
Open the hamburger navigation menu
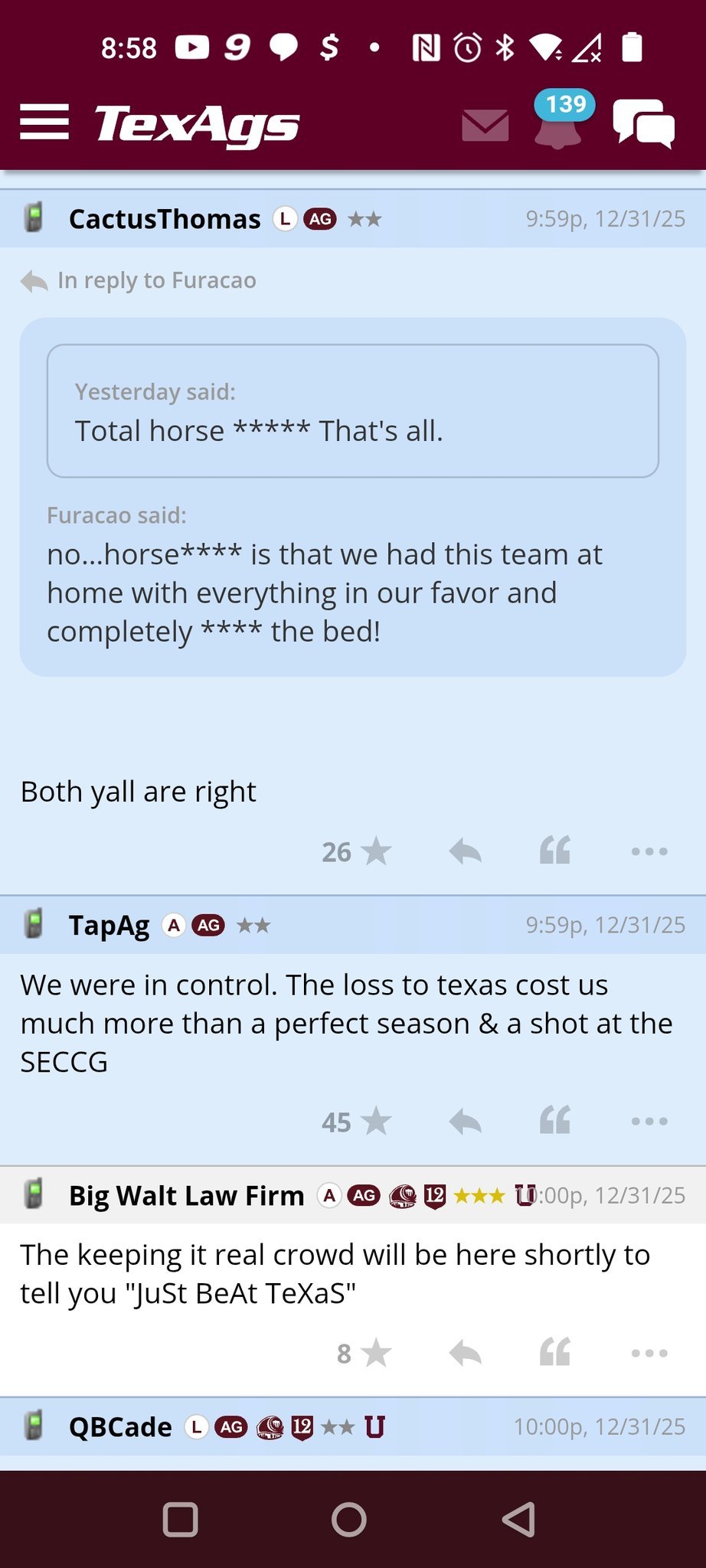[44, 122]
